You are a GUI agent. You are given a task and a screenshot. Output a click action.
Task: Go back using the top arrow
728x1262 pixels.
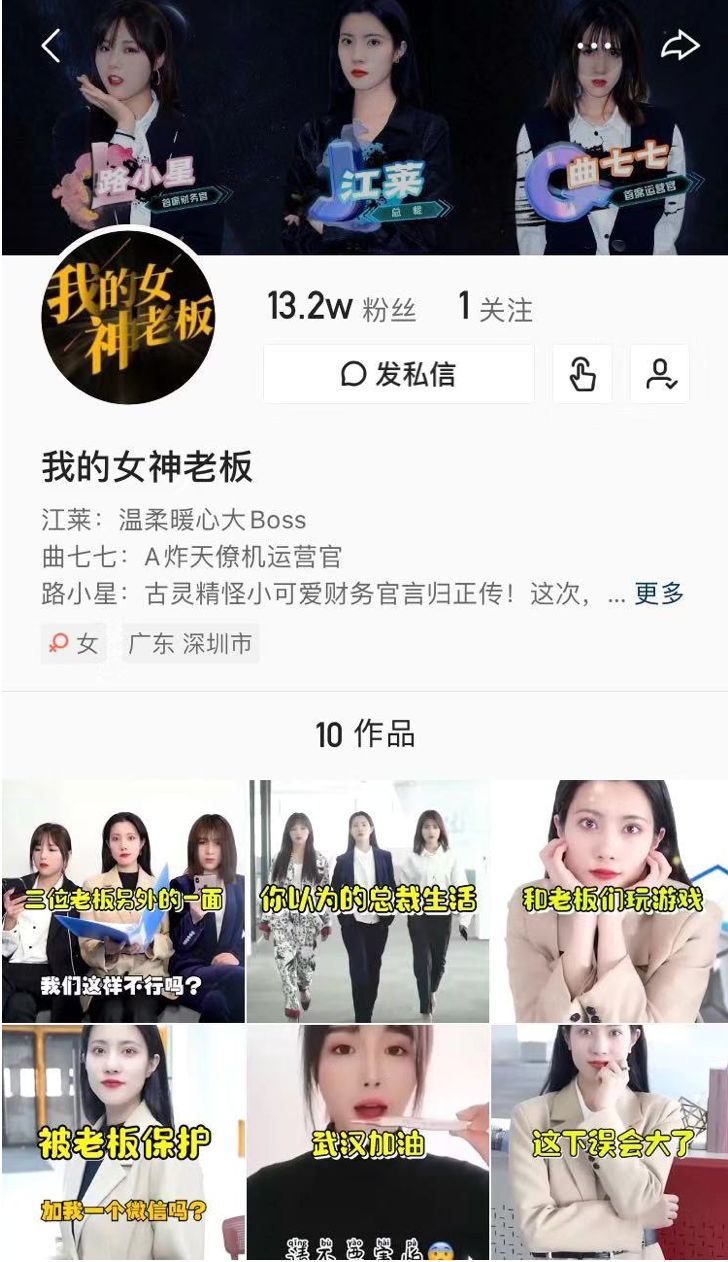50,45
